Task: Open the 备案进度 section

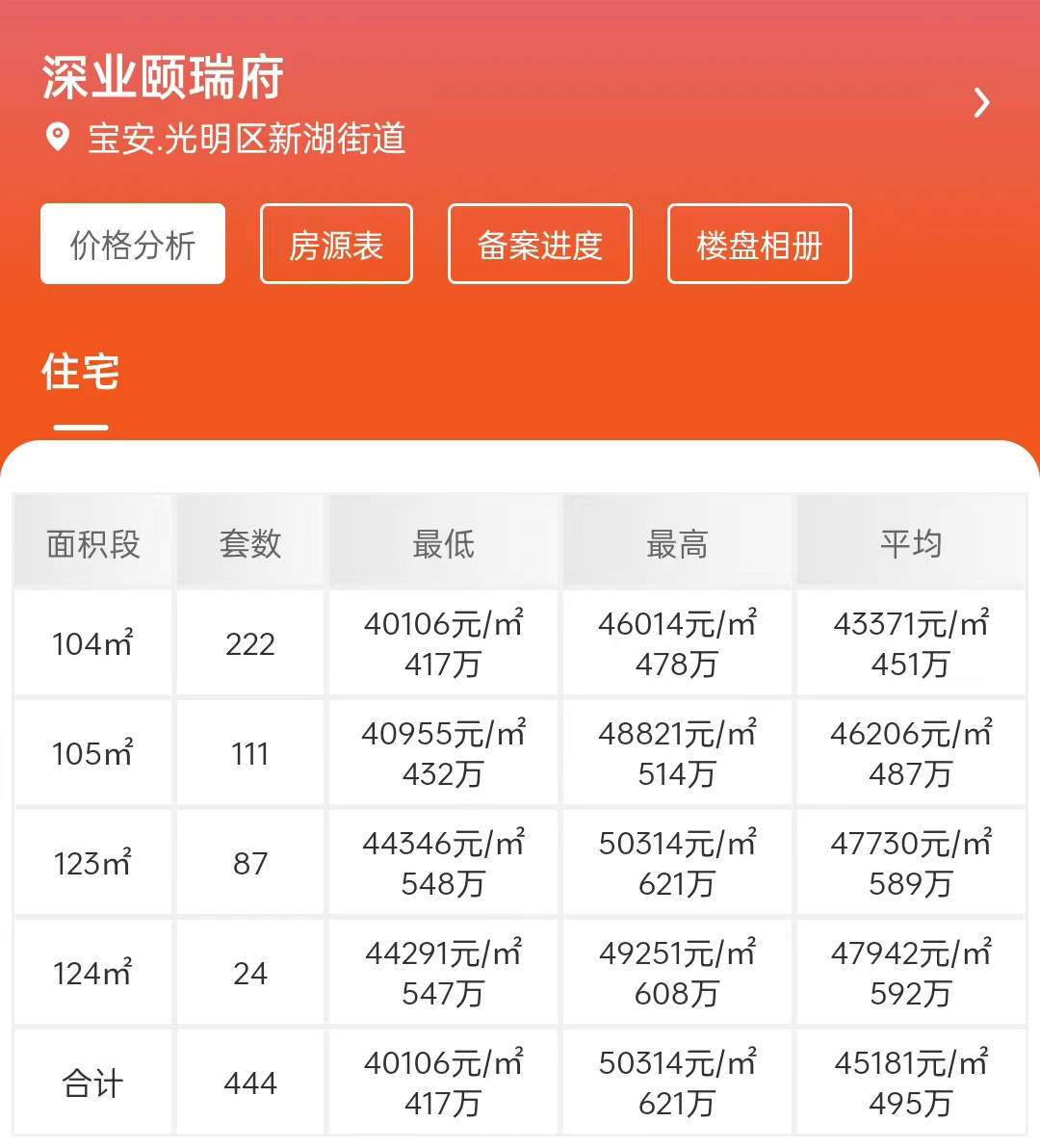Action: [539, 244]
